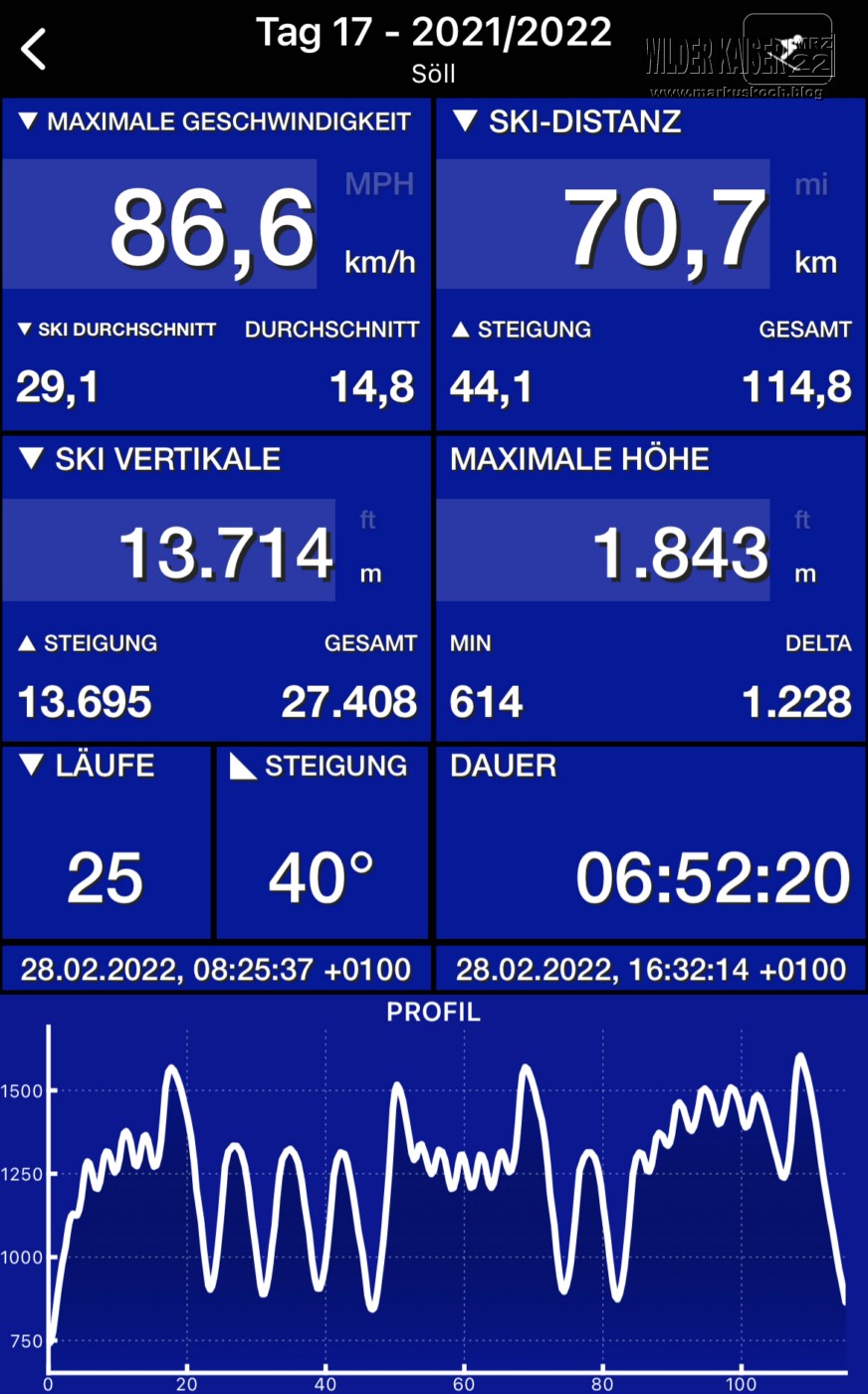This screenshot has width=868, height=1394.
Task: Switch Ski Vertikale unit to ft
Action: (368, 520)
